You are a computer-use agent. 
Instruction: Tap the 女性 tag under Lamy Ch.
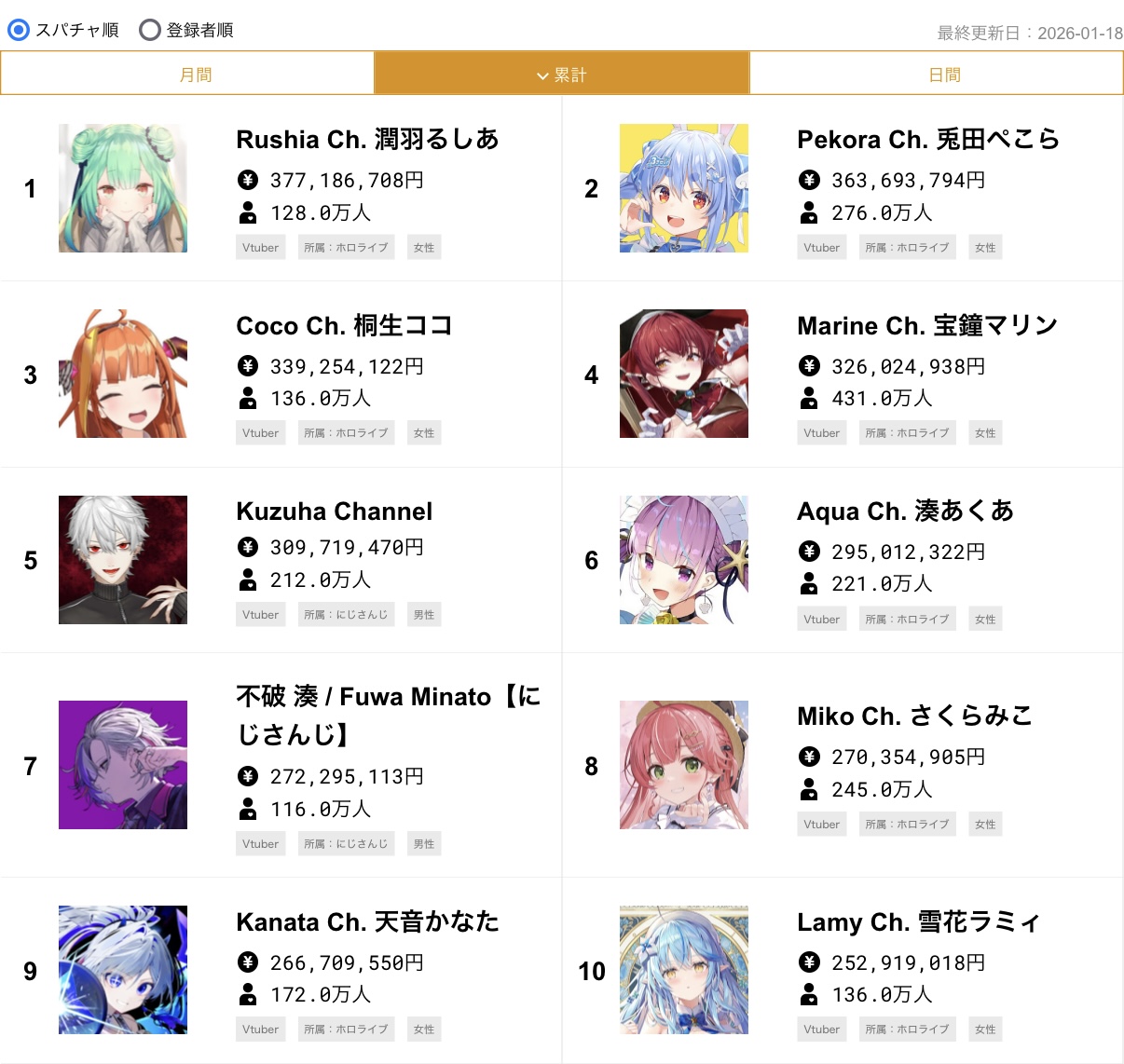tap(985, 1030)
